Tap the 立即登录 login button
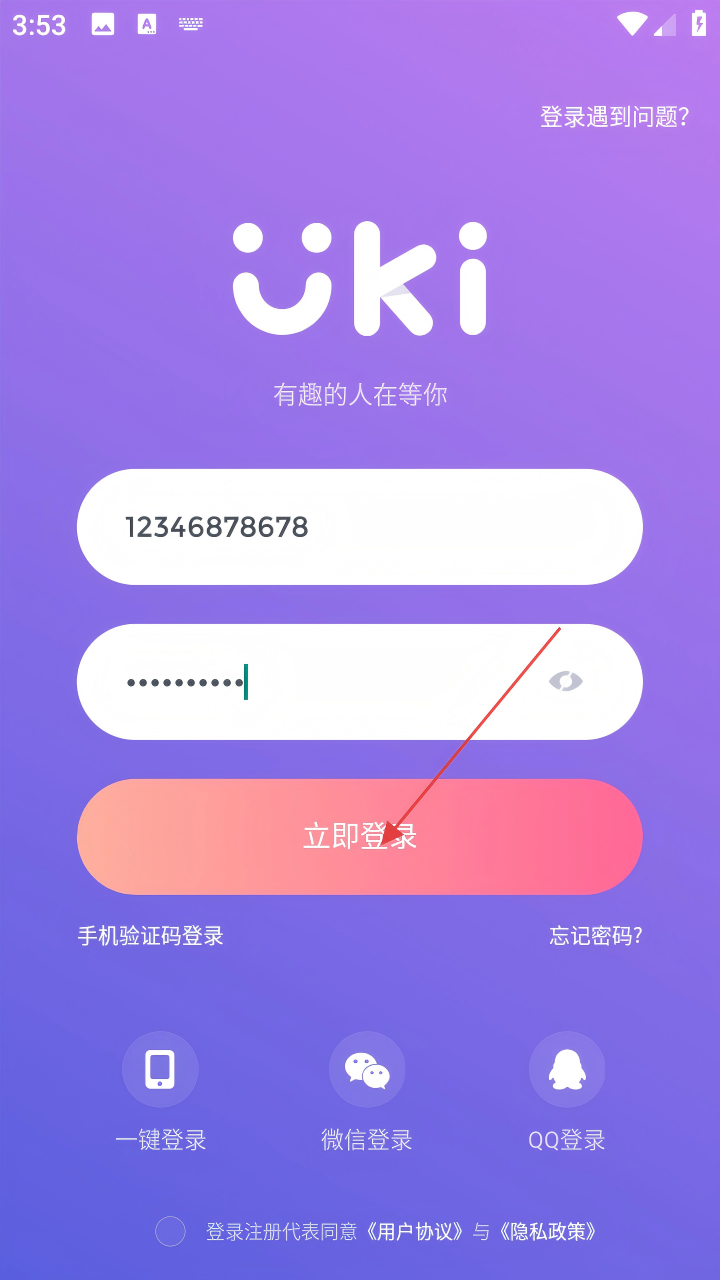 click(360, 837)
